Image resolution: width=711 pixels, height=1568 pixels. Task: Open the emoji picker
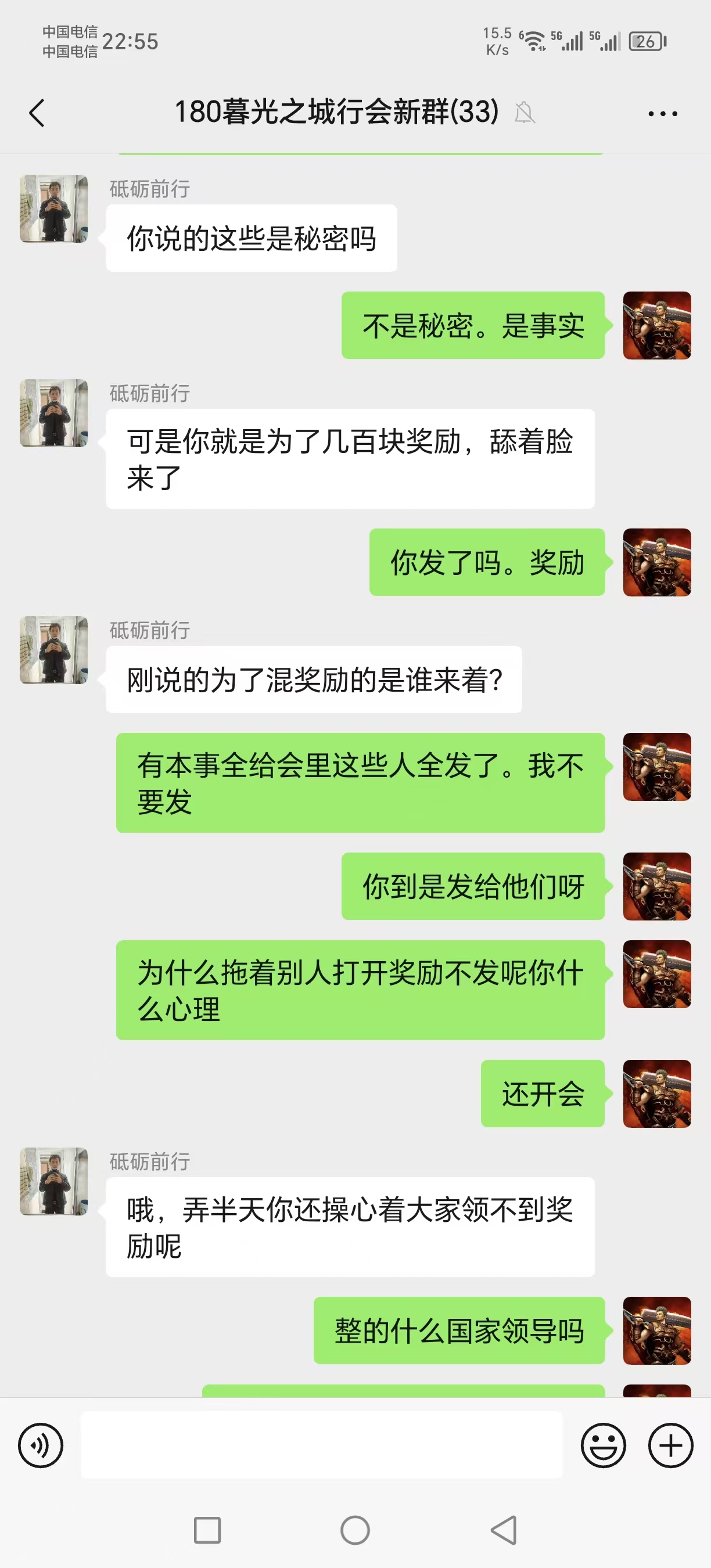[x=602, y=1445]
